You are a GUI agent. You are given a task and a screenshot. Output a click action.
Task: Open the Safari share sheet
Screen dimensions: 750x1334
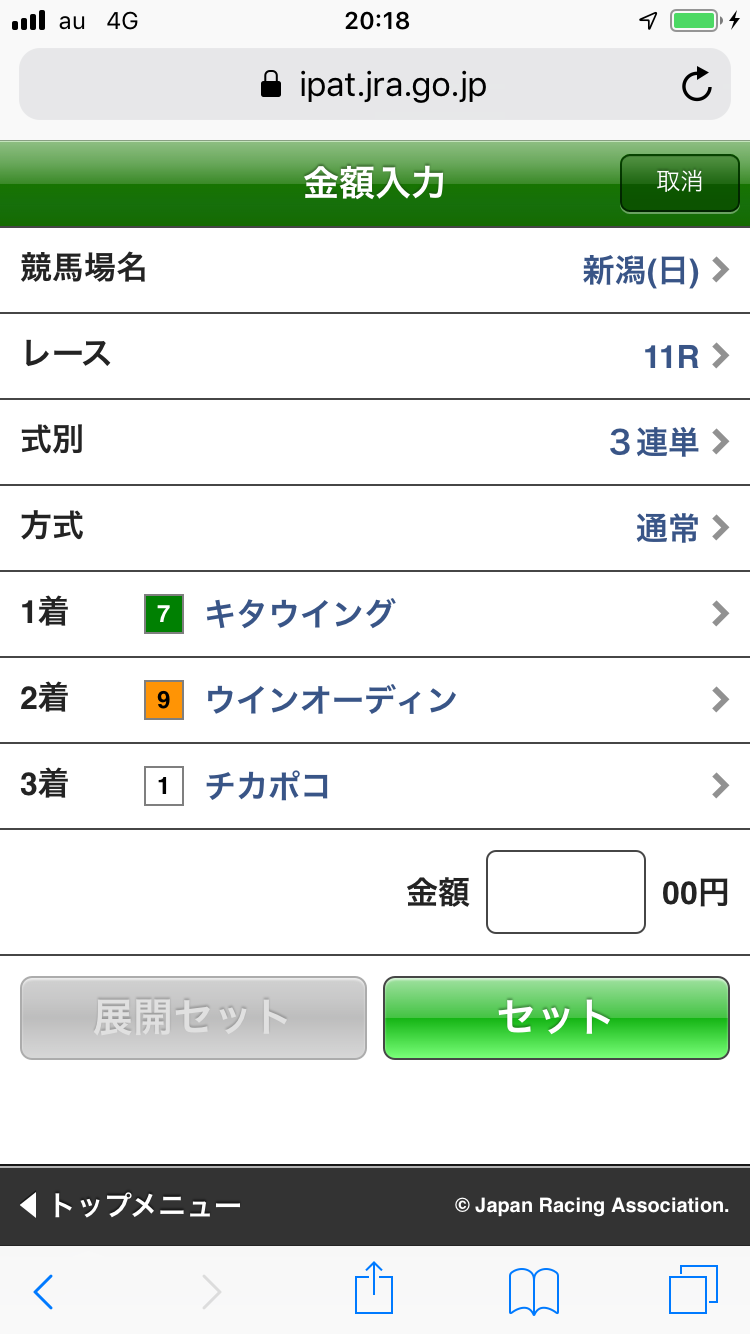point(374,1289)
